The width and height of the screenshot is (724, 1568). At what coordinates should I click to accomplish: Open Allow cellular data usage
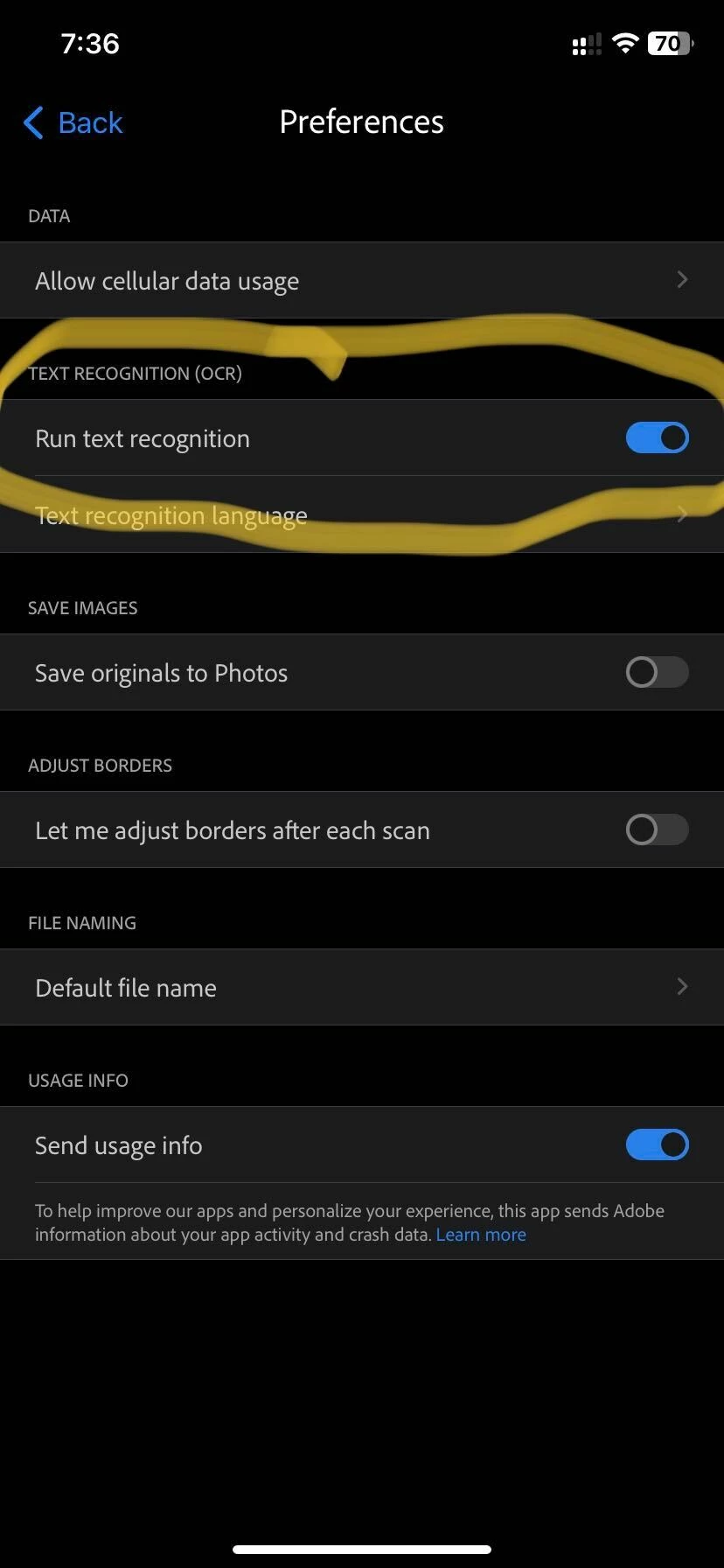point(361,281)
